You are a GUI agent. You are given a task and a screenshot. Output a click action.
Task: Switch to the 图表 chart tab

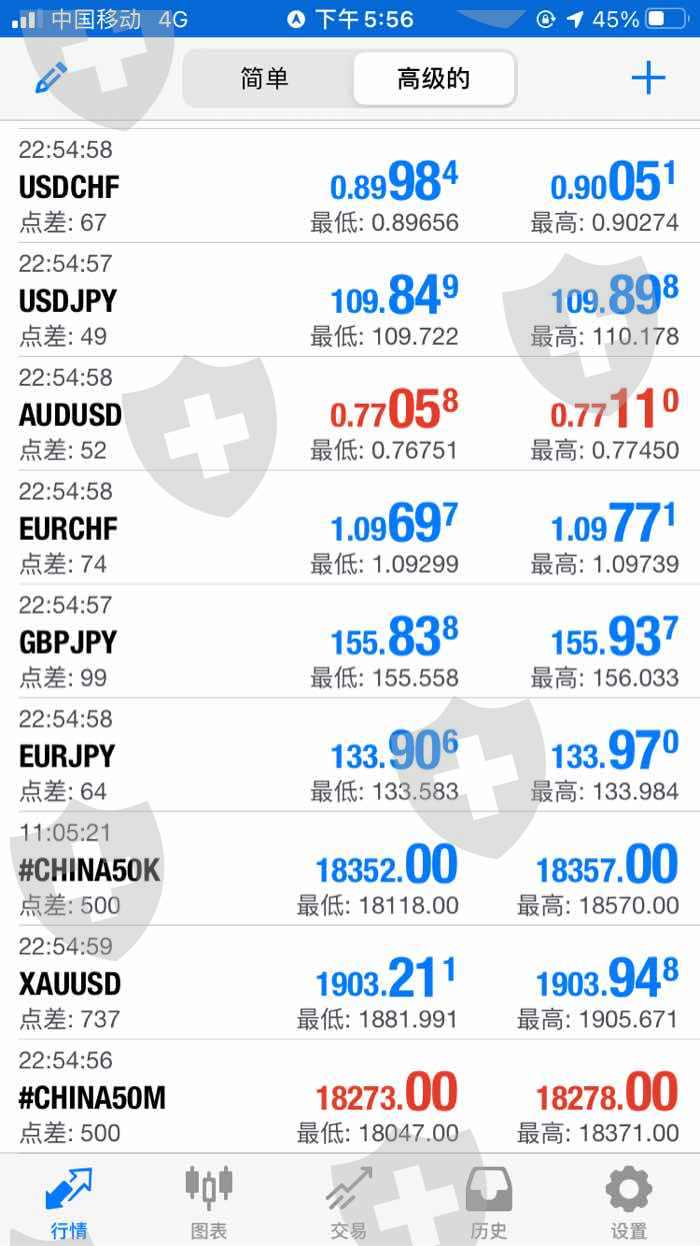(209, 1201)
